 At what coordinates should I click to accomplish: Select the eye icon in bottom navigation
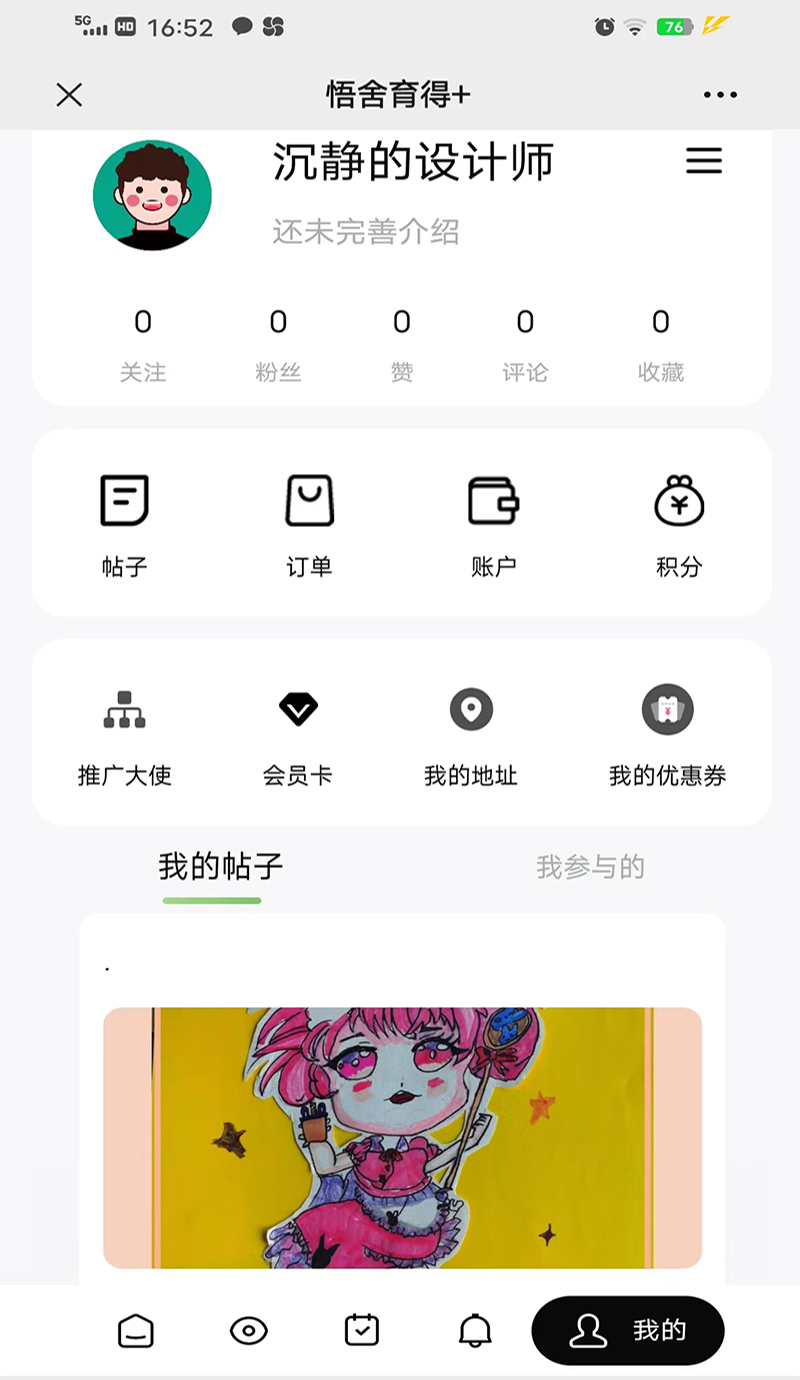(x=248, y=1330)
